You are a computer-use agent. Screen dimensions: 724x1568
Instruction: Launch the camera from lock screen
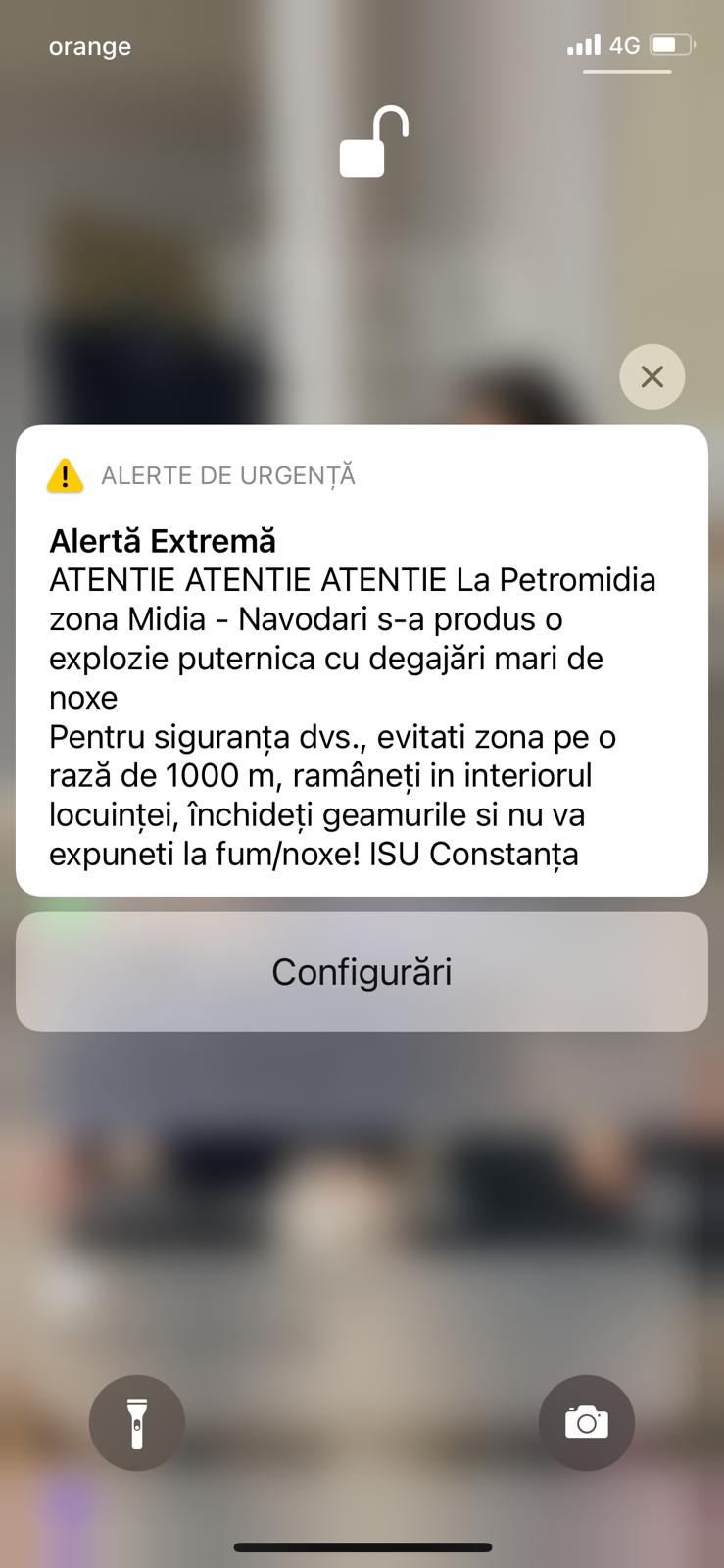[x=586, y=1423]
